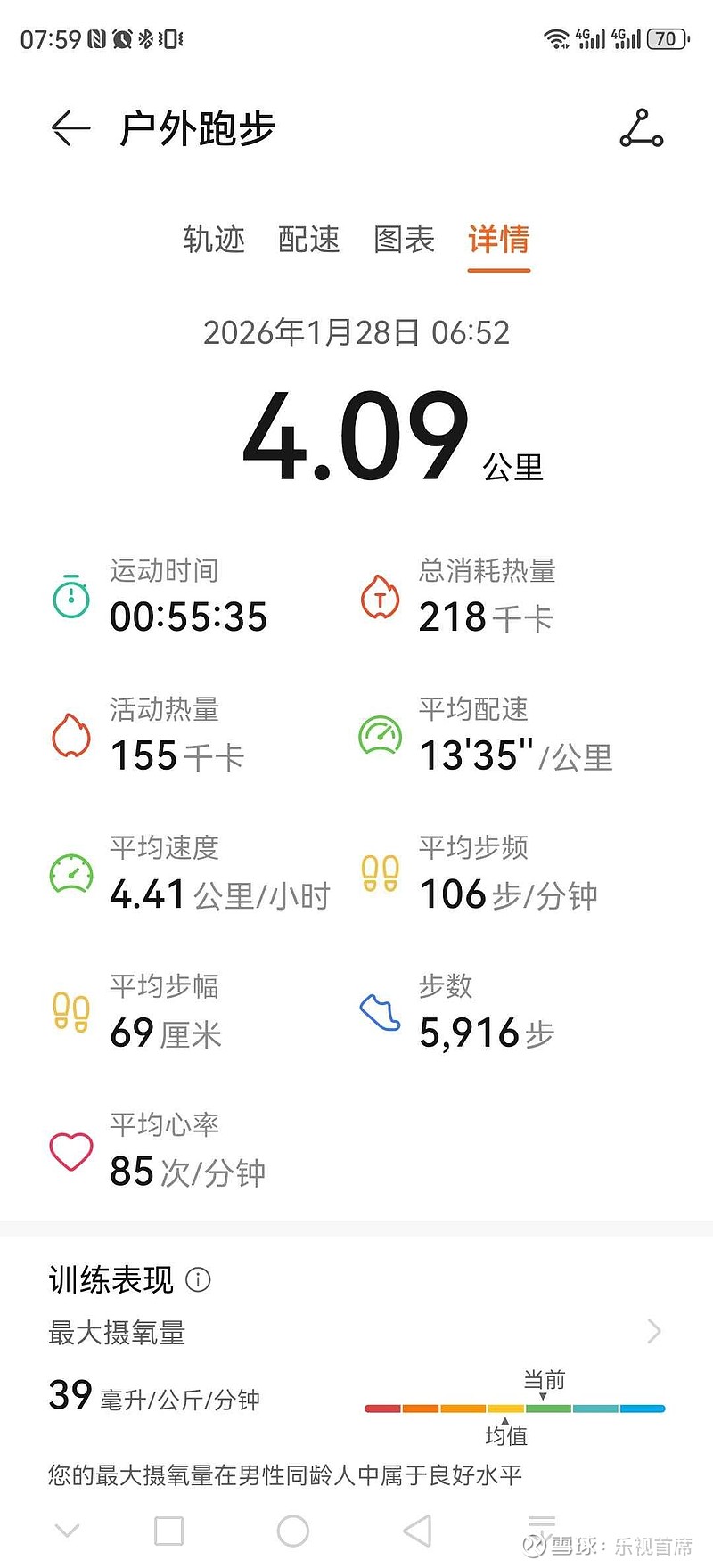Image resolution: width=713 pixels, height=1568 pixels.
Task: Tap the stopwatch icon next to 运动时间
Action: click(x=70, y=595)
